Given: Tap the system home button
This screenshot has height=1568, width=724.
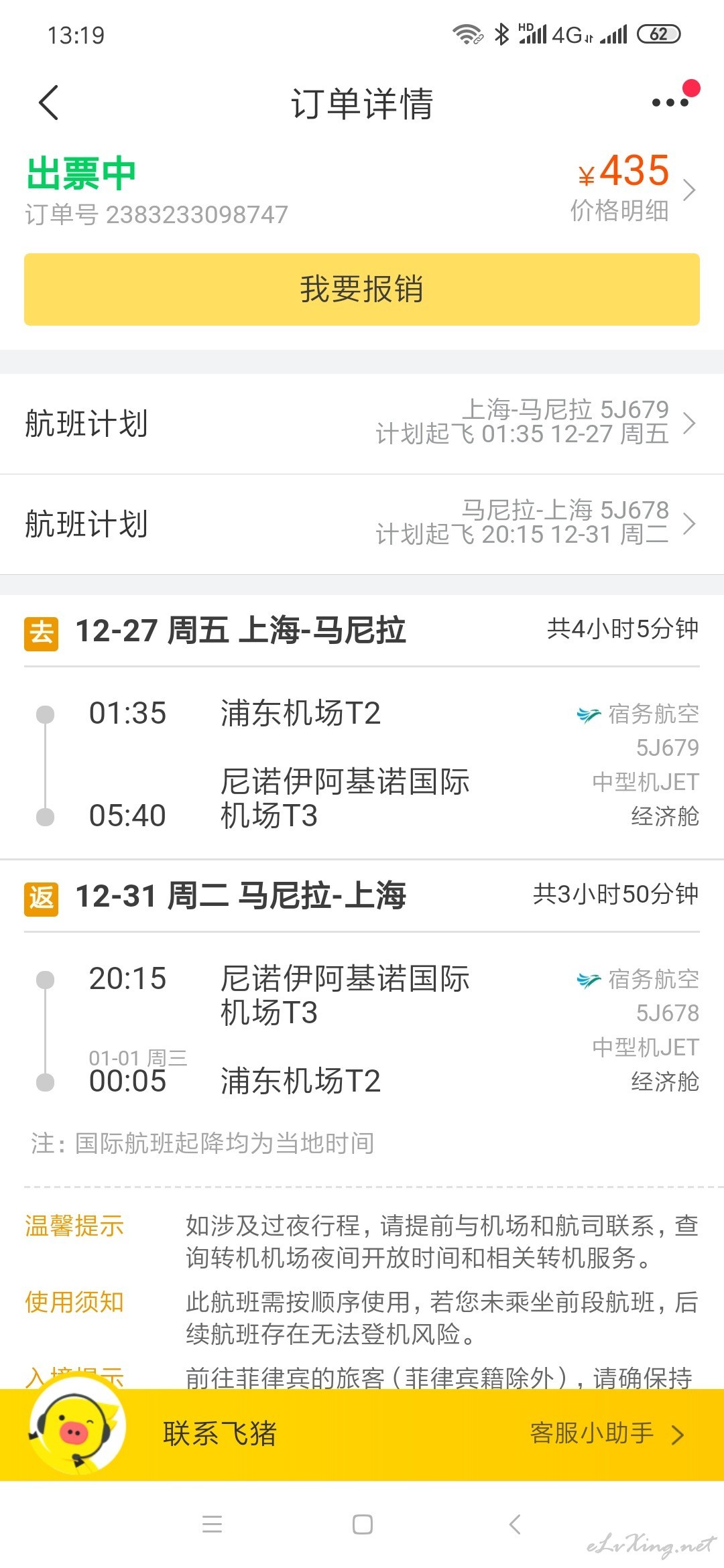Looking at the screenshot, I should coord(362,1524).
